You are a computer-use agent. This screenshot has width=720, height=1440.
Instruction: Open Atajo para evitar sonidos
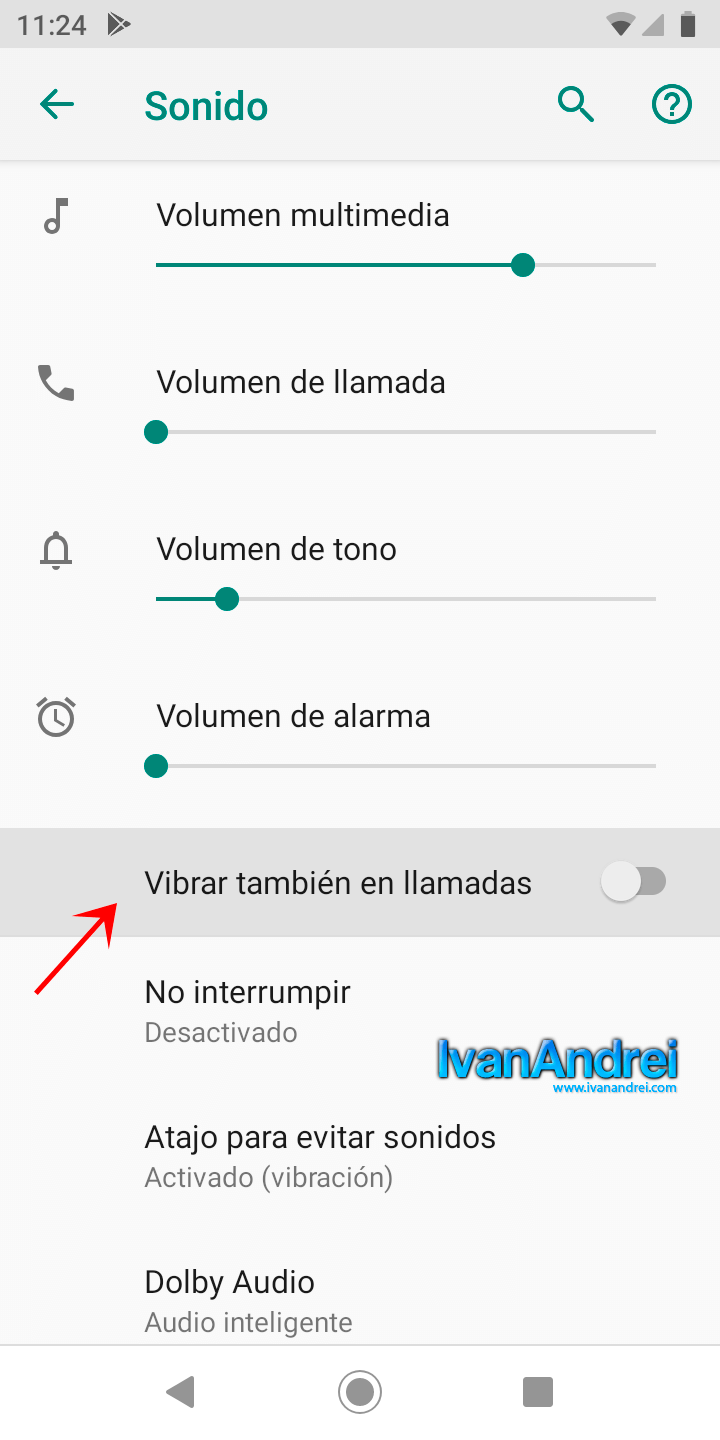click(x=360, y=1155)
